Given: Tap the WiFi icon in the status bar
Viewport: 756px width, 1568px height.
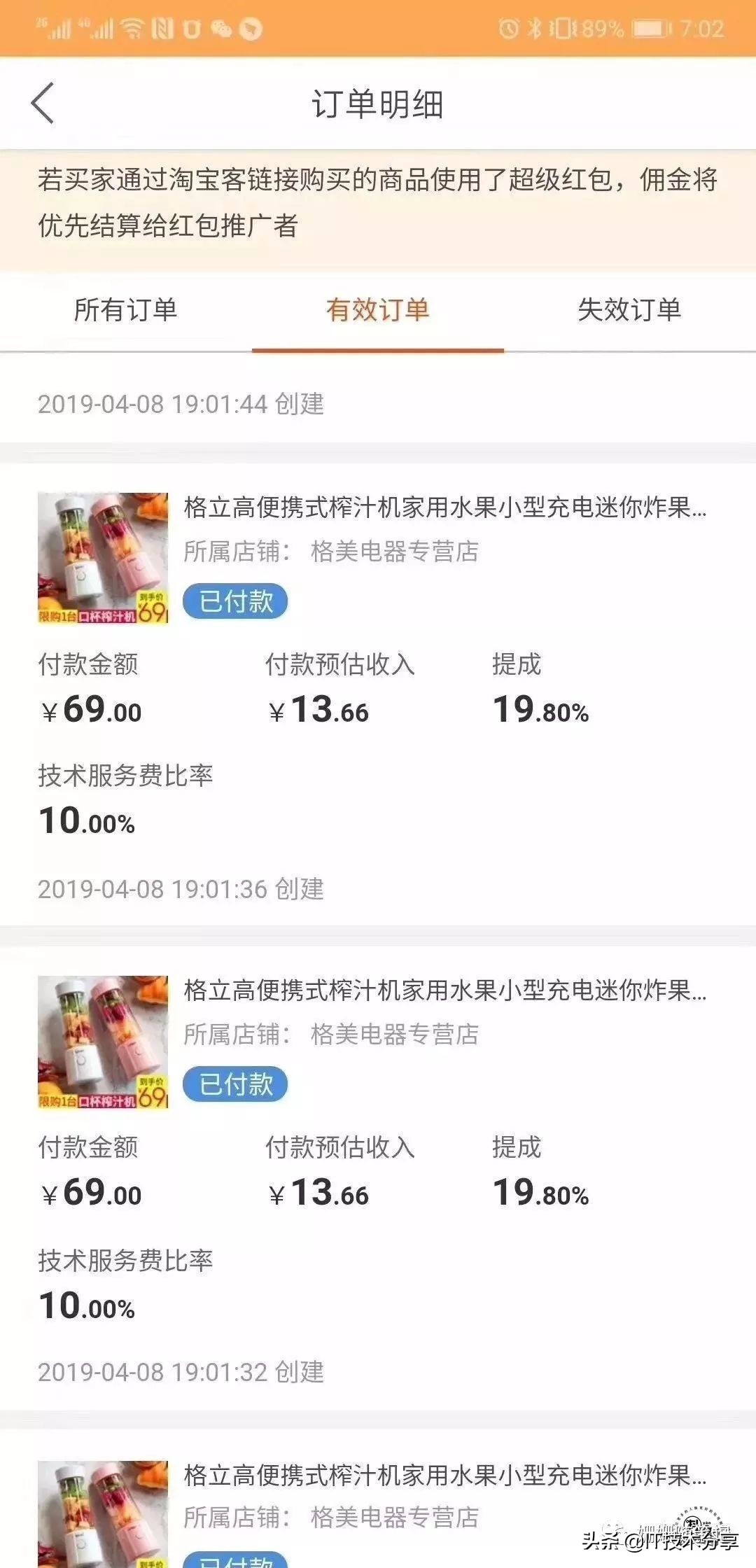Looking at the screenshot, I should pyautogui.click(x=130, y=28).
